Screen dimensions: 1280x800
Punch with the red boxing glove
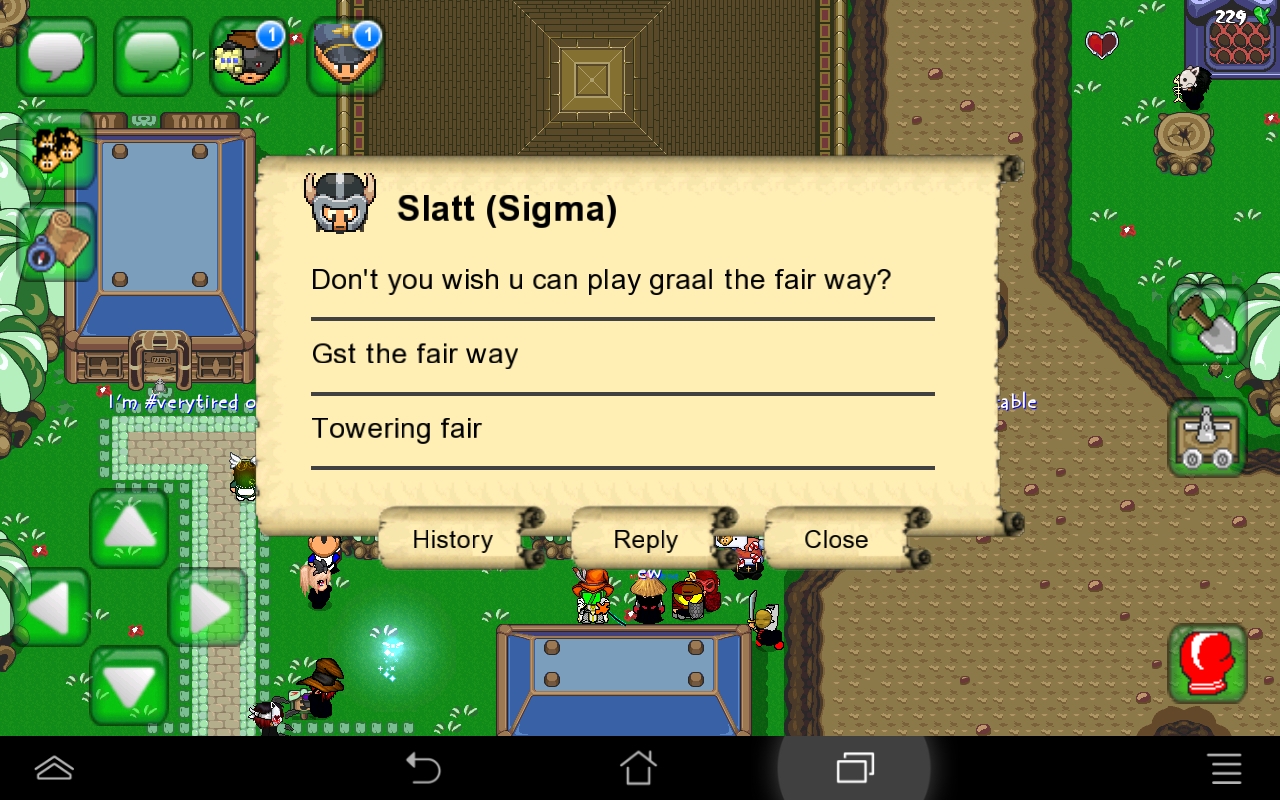tap(1207, 663)
